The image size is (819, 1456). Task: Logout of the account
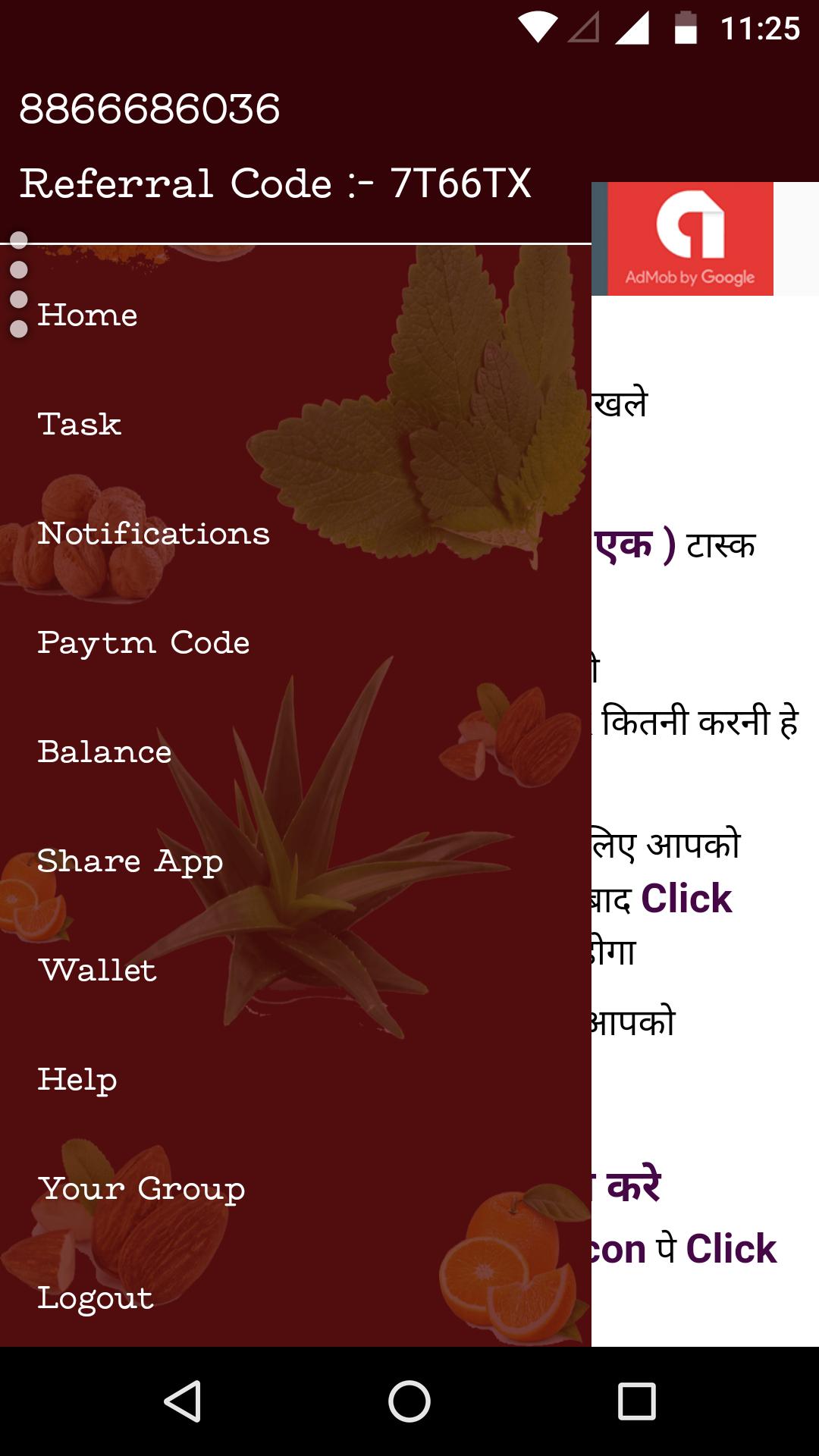96,1298
